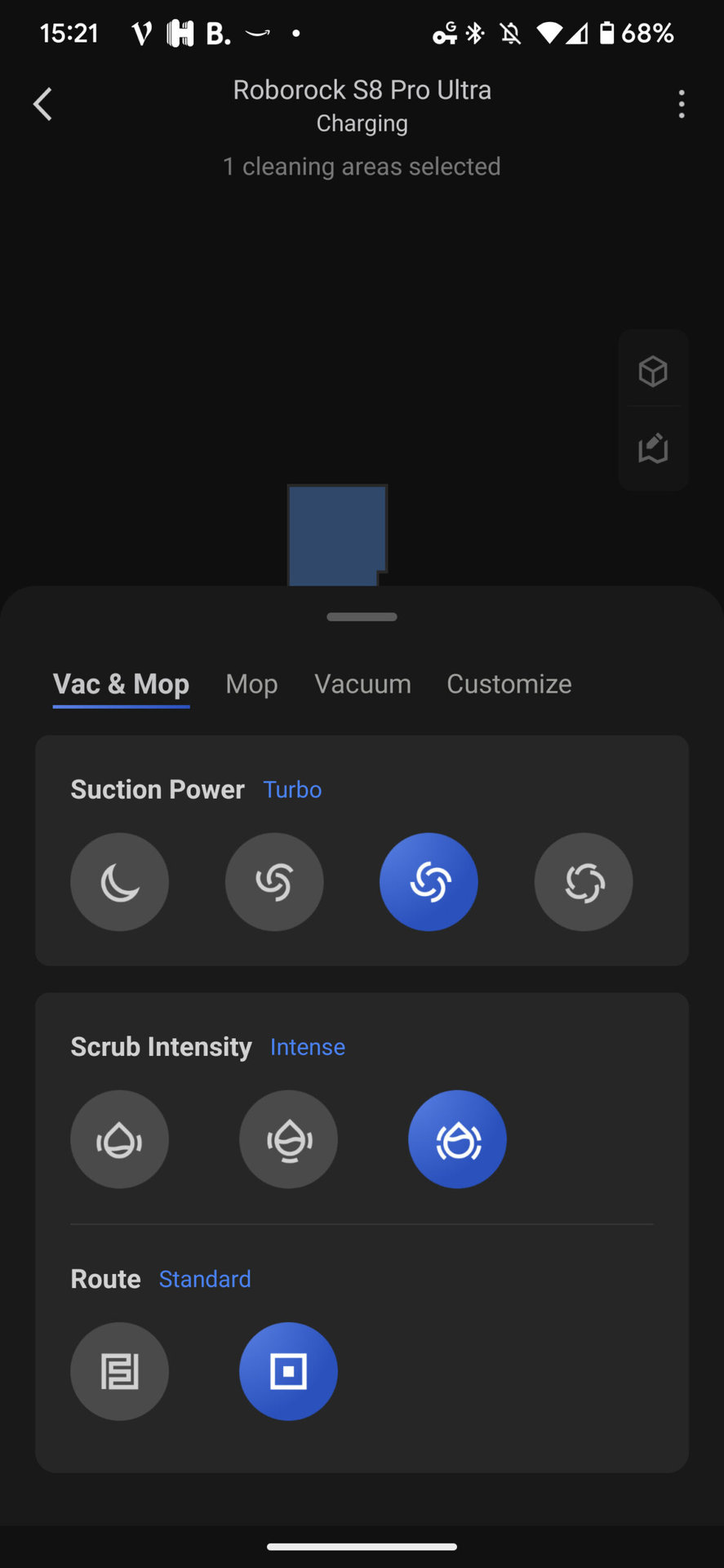Open the Customize tab

tap(509, 684)
